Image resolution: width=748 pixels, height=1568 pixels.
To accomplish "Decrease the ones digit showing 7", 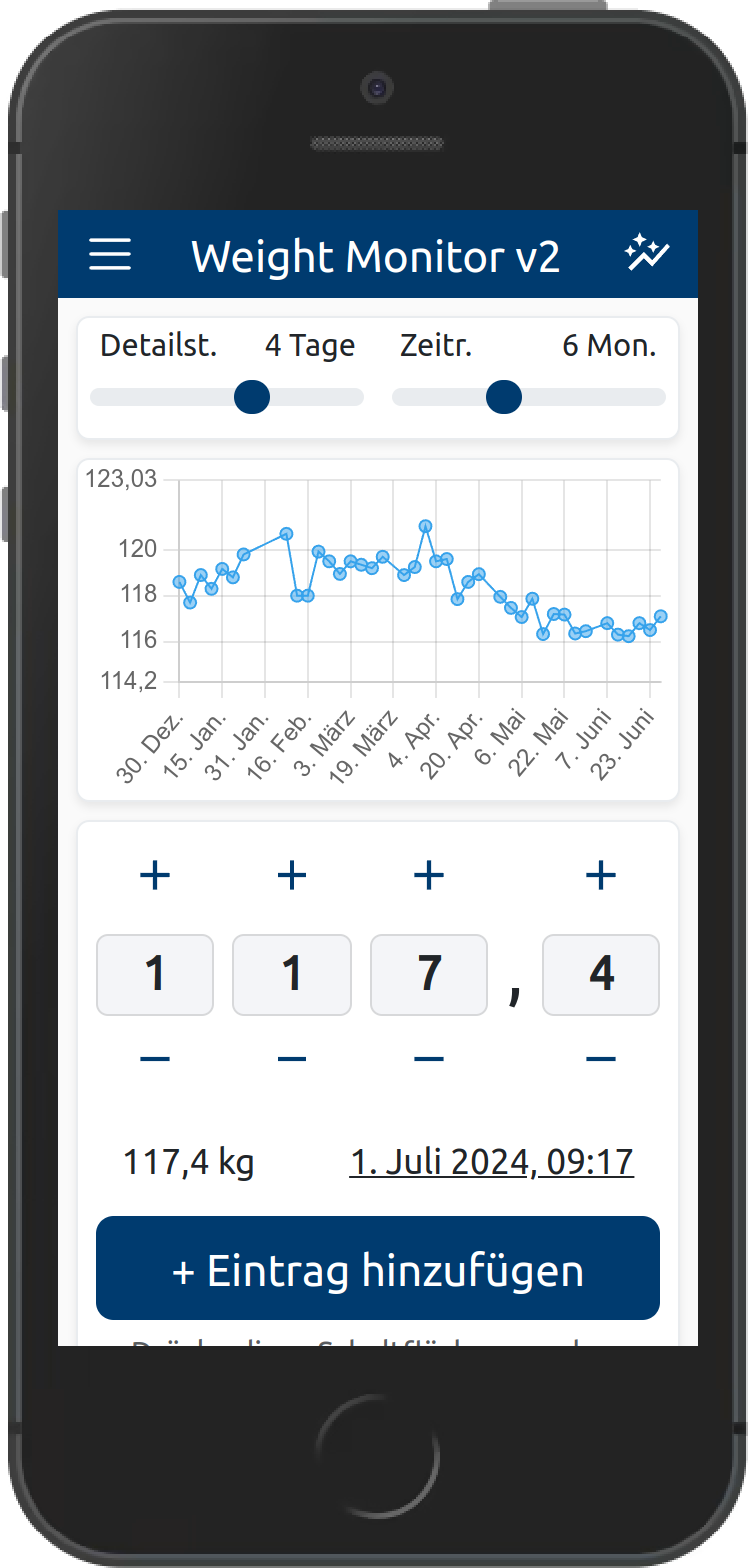I will click(429, 1058).
